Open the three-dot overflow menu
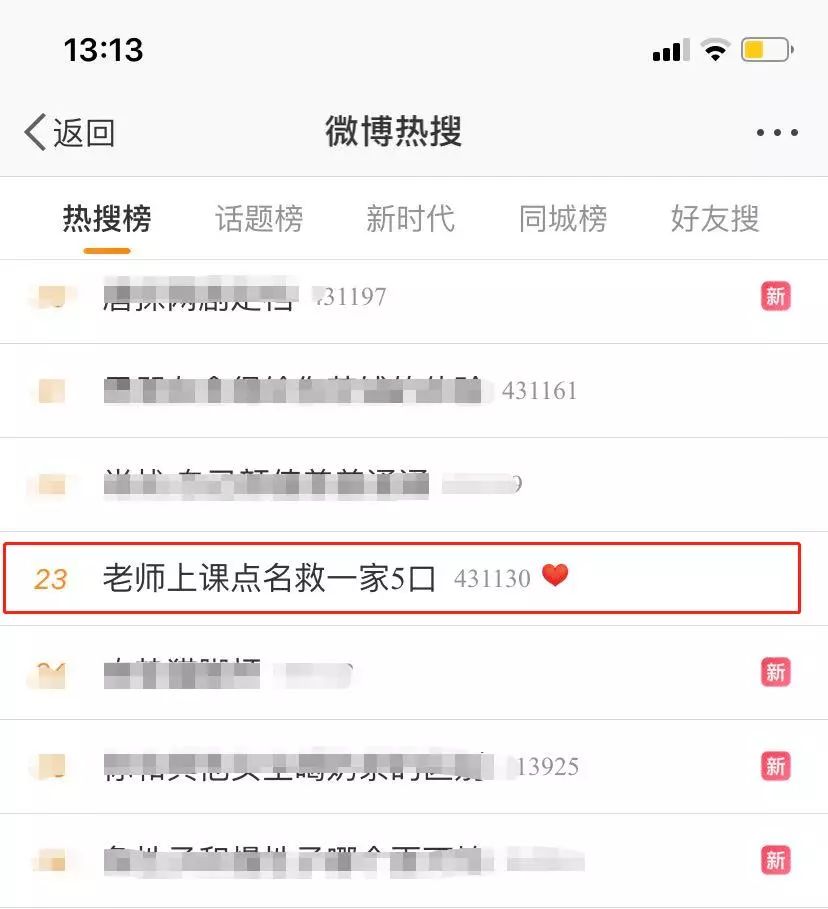828x909 pixels. pyautogui.click(x=776, y=132)
